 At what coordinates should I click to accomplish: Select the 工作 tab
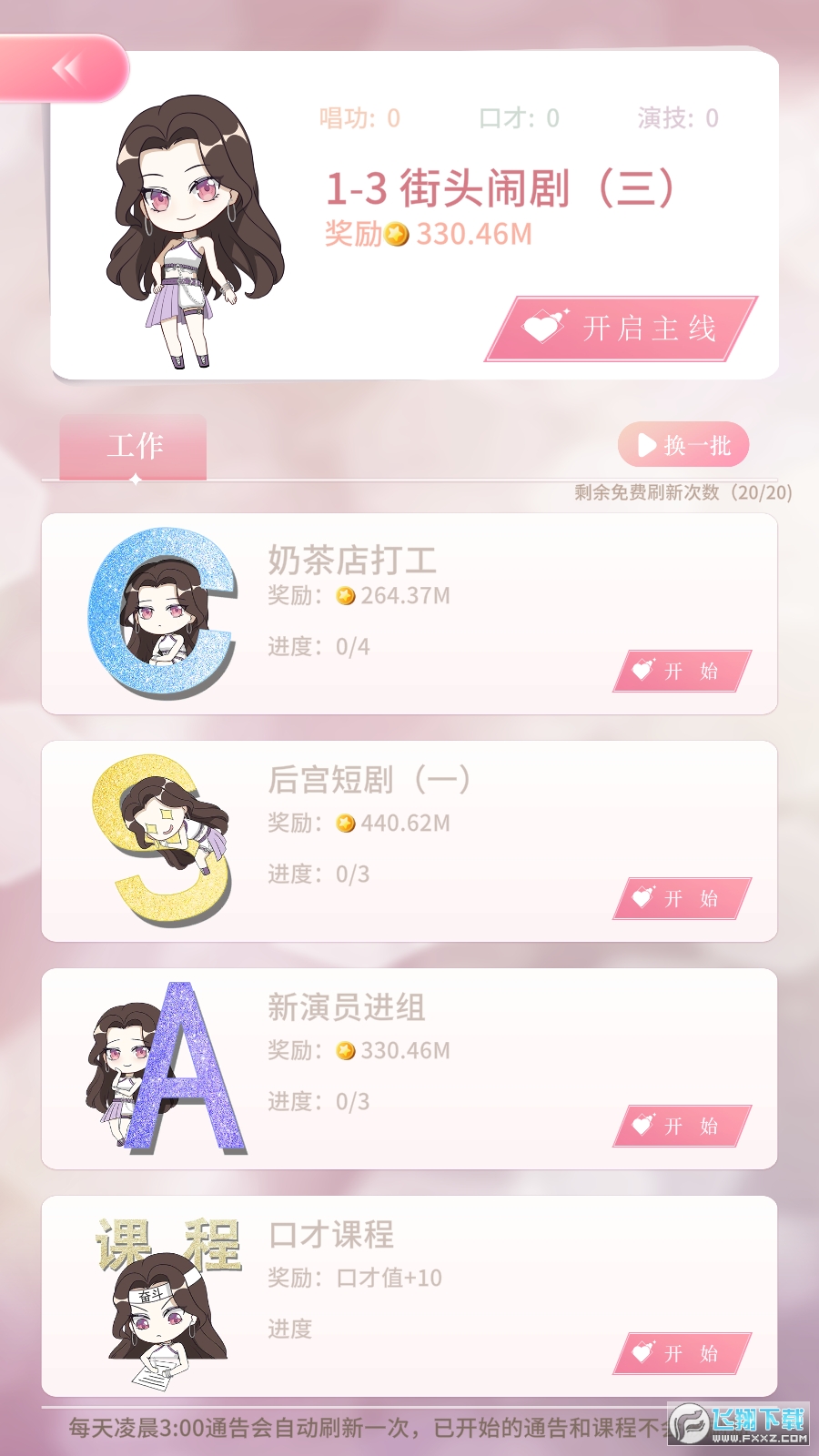(134, 446)
